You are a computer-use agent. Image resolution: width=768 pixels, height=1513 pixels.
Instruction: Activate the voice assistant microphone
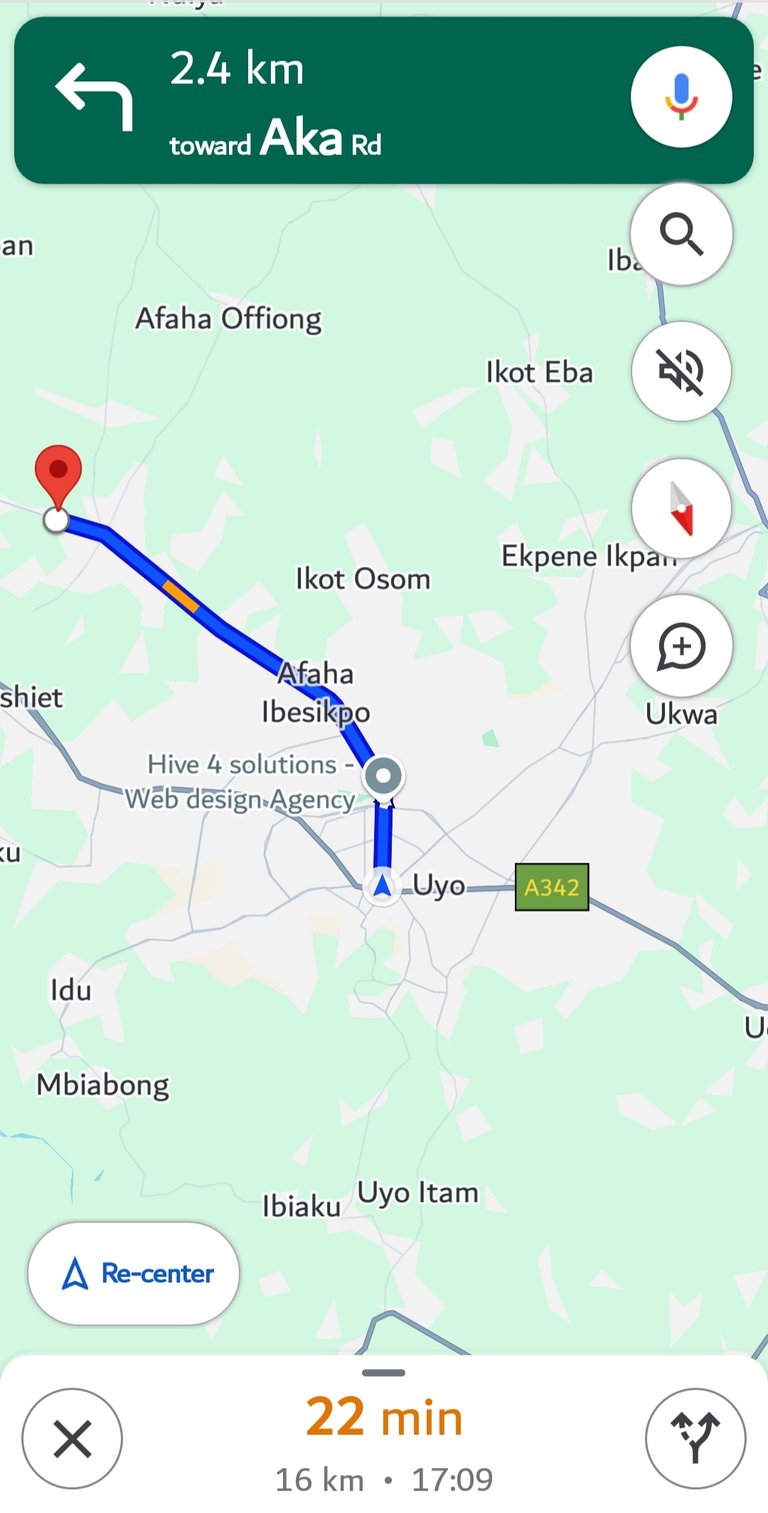point(682,98)
